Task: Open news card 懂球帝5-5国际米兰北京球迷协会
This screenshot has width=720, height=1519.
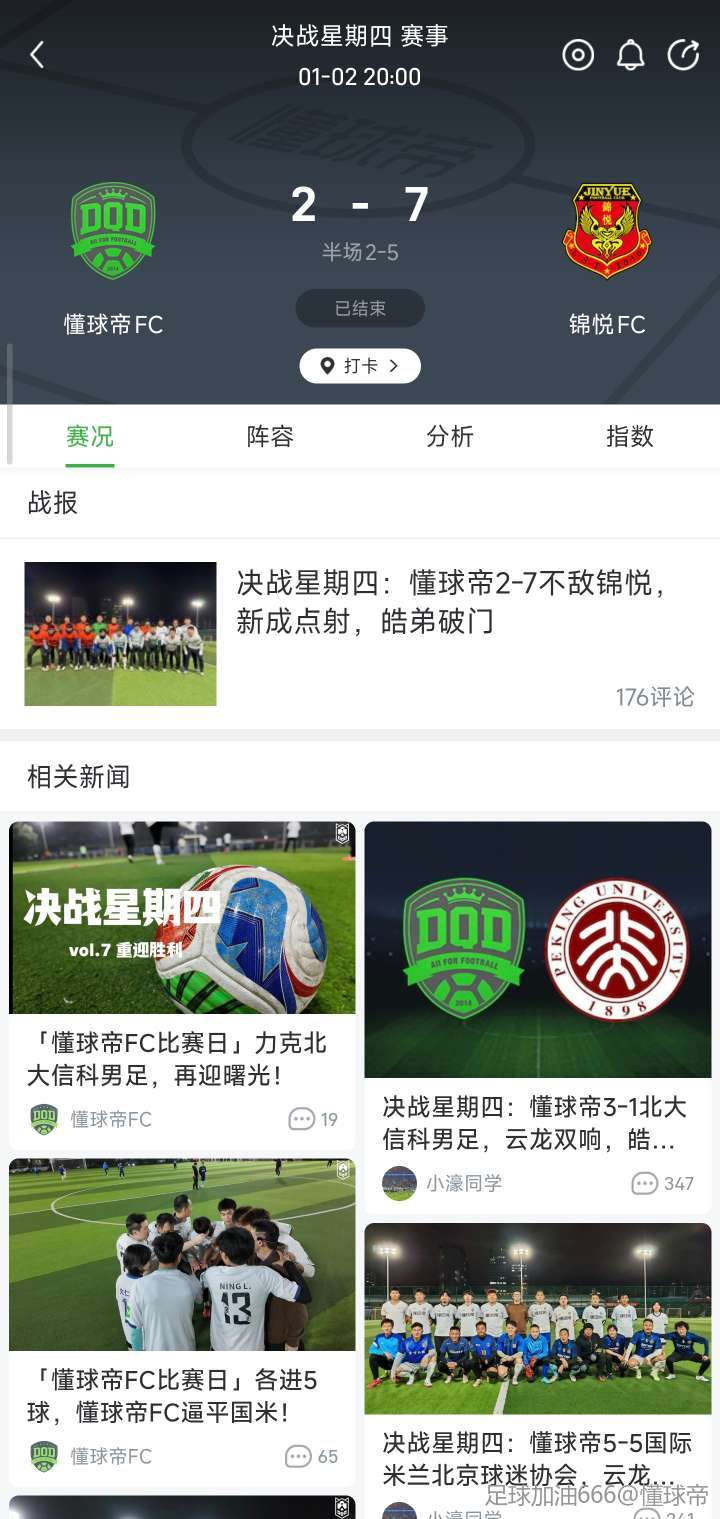Action: tap(537, 1458)
